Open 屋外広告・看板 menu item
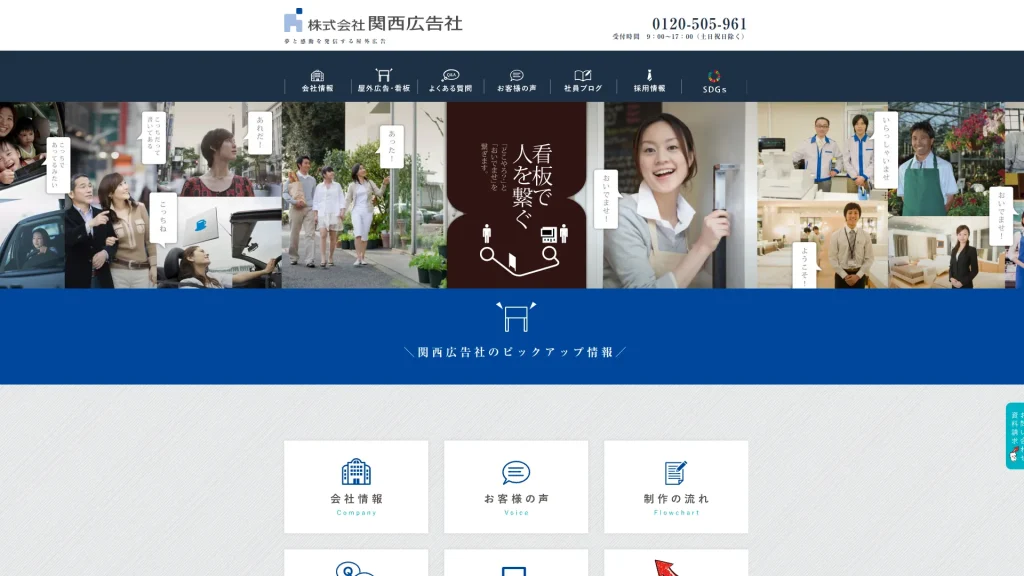This screenshot has height=576, width=1024. point(384,81)
